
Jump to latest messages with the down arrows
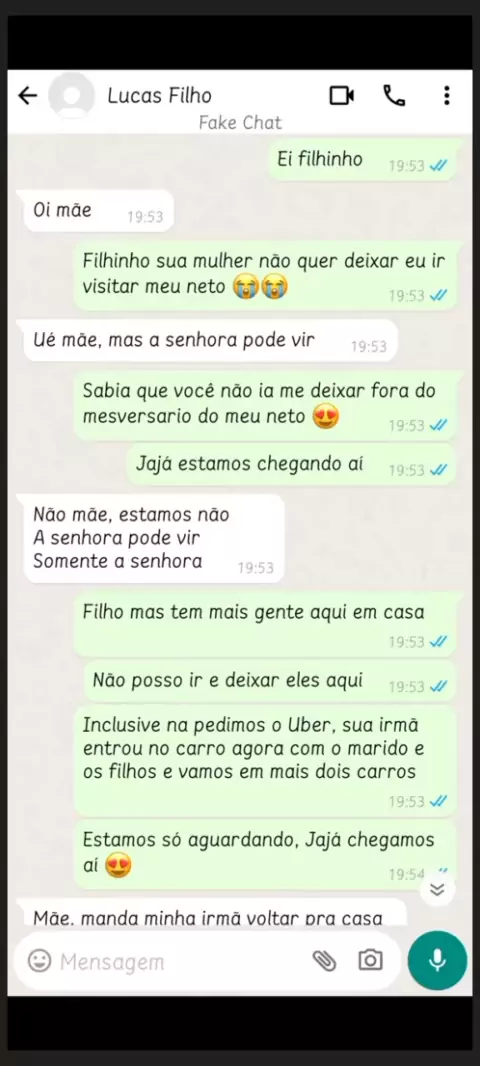coord(437,889)
